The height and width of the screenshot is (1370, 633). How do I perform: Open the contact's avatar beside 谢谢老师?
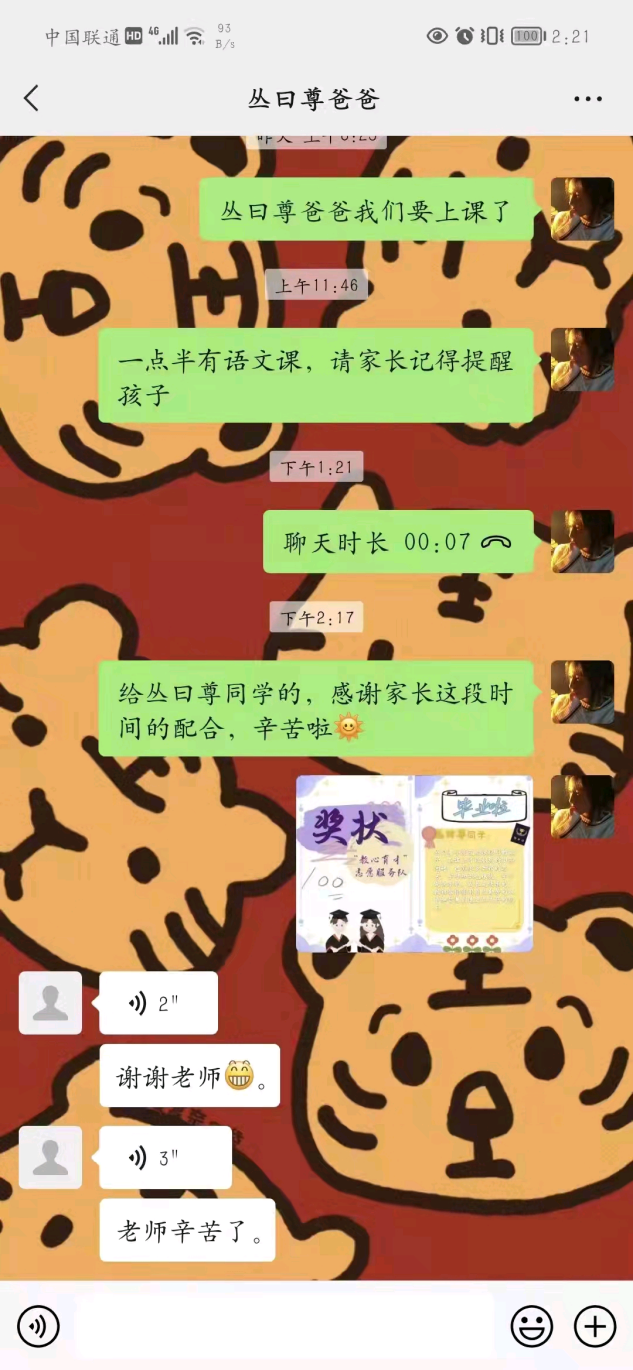click(x=50, y=1003)
